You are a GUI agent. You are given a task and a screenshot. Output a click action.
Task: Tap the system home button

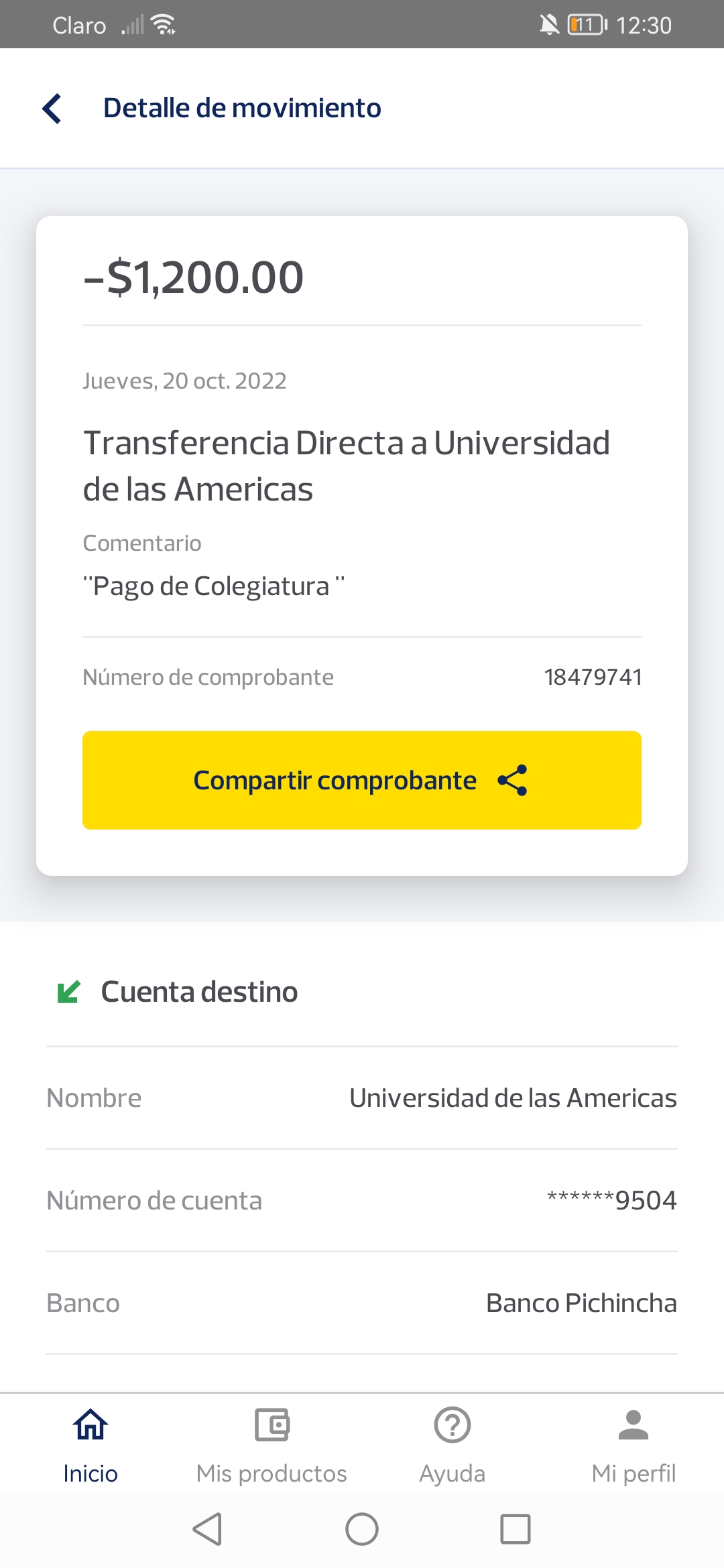coord(362,1529)
